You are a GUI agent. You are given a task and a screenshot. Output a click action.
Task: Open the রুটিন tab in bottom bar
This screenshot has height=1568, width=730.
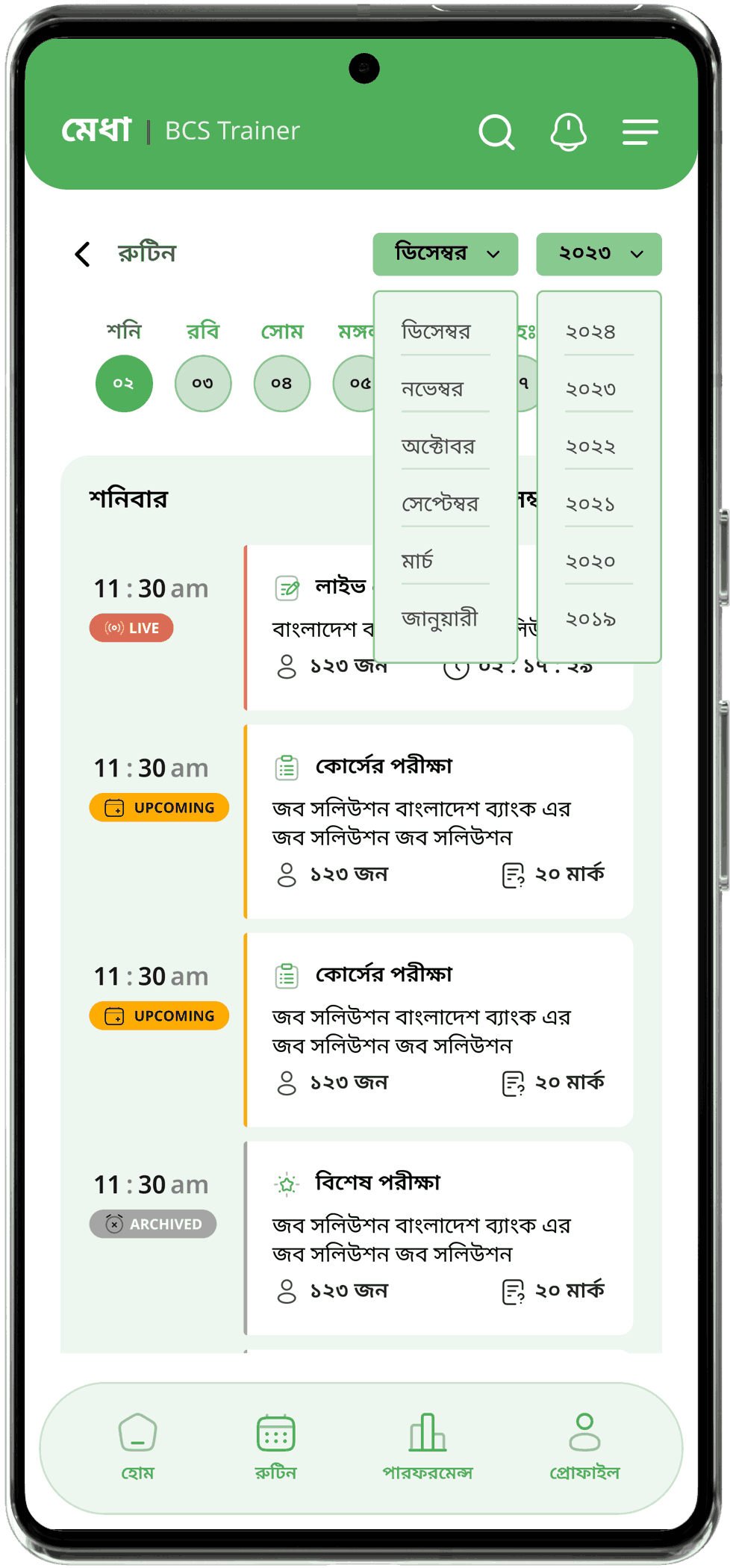point(275,1446)
